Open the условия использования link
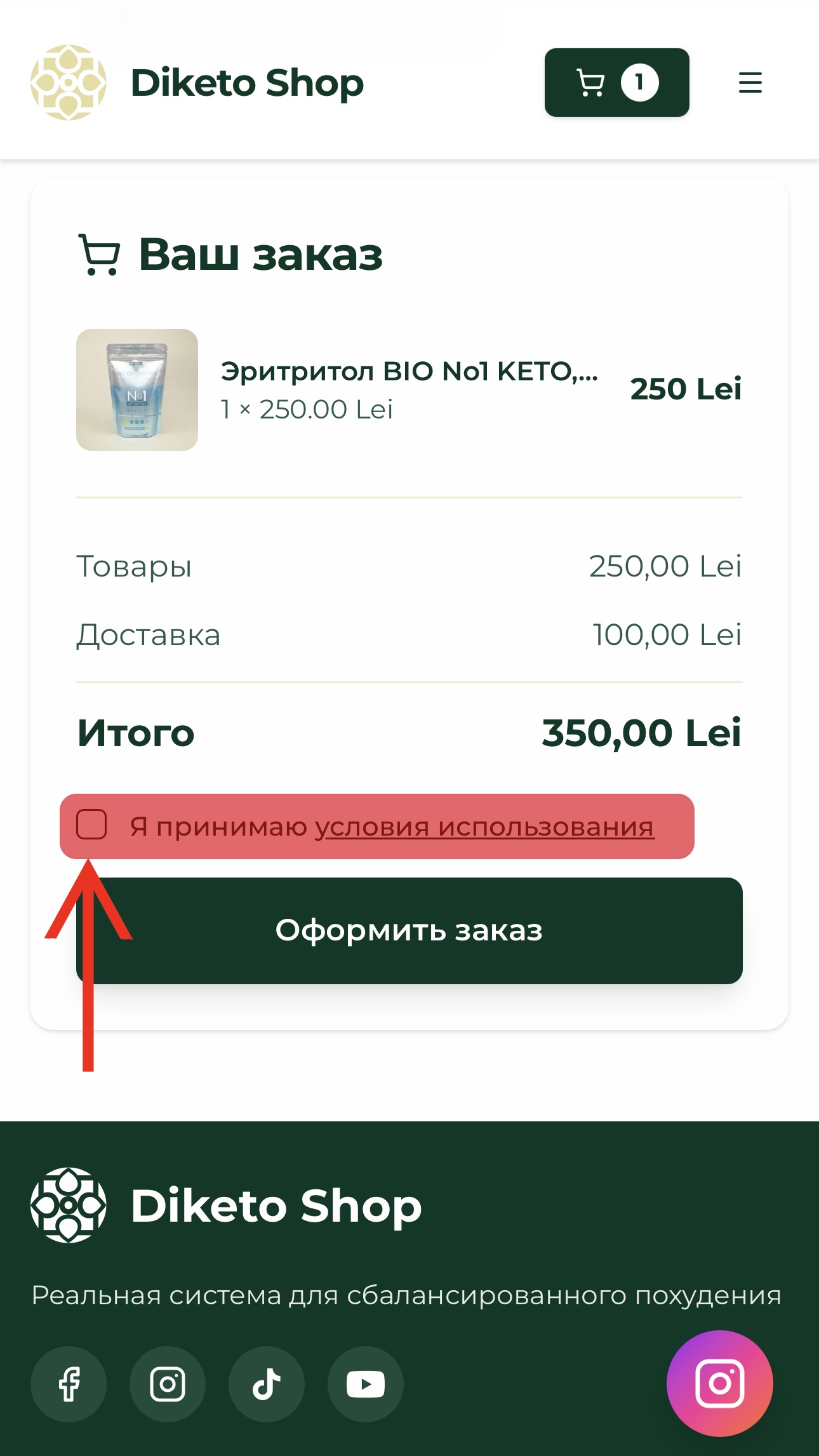 pos(484,827)
